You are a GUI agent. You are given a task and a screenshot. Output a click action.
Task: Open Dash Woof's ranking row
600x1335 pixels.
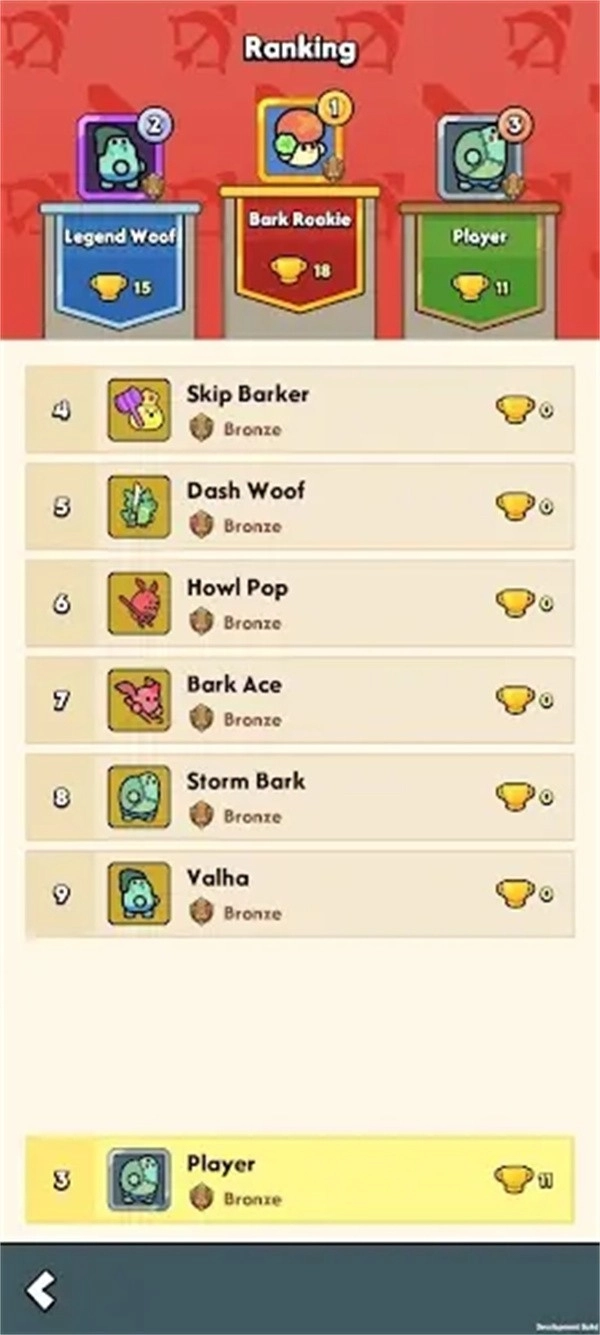300,506
